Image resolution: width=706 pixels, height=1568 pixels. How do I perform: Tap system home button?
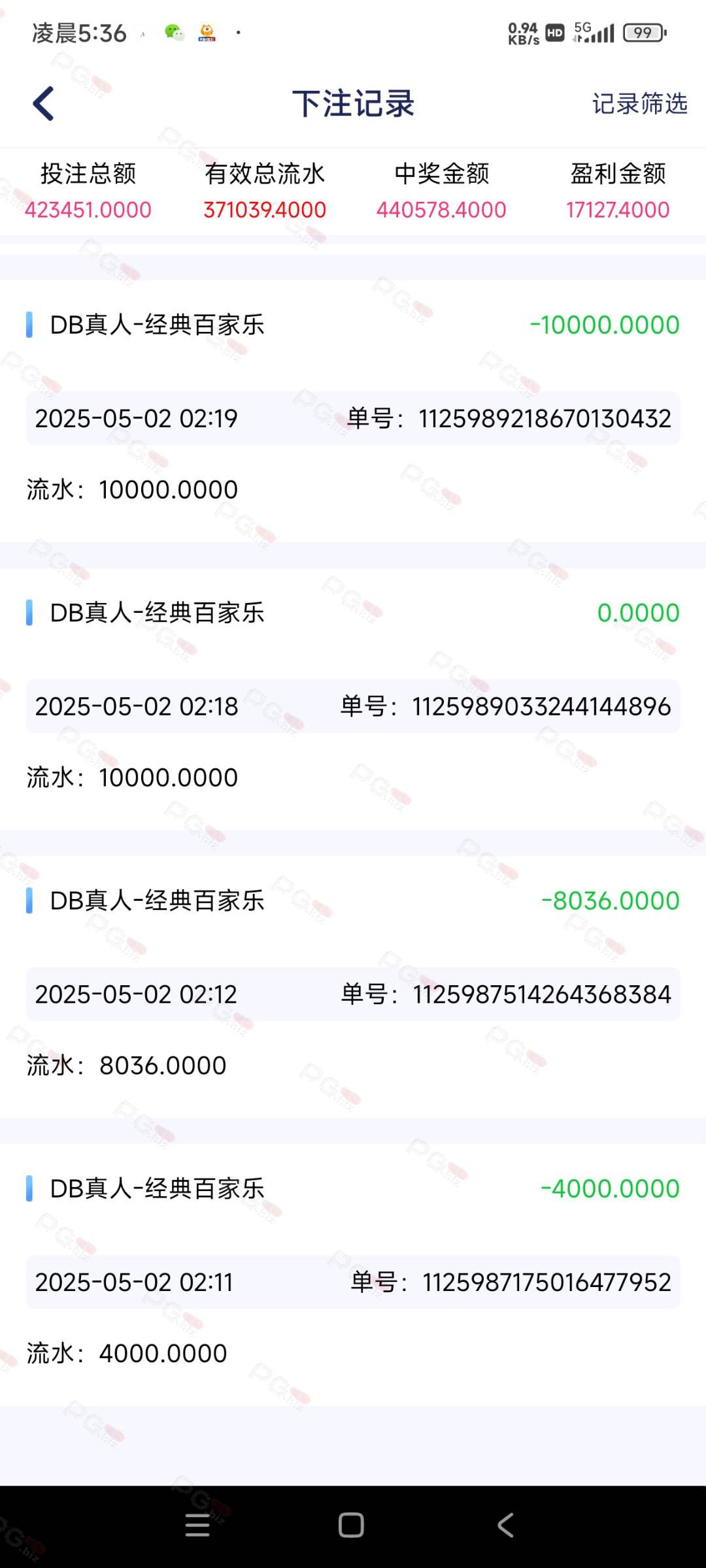(351, 1526)
